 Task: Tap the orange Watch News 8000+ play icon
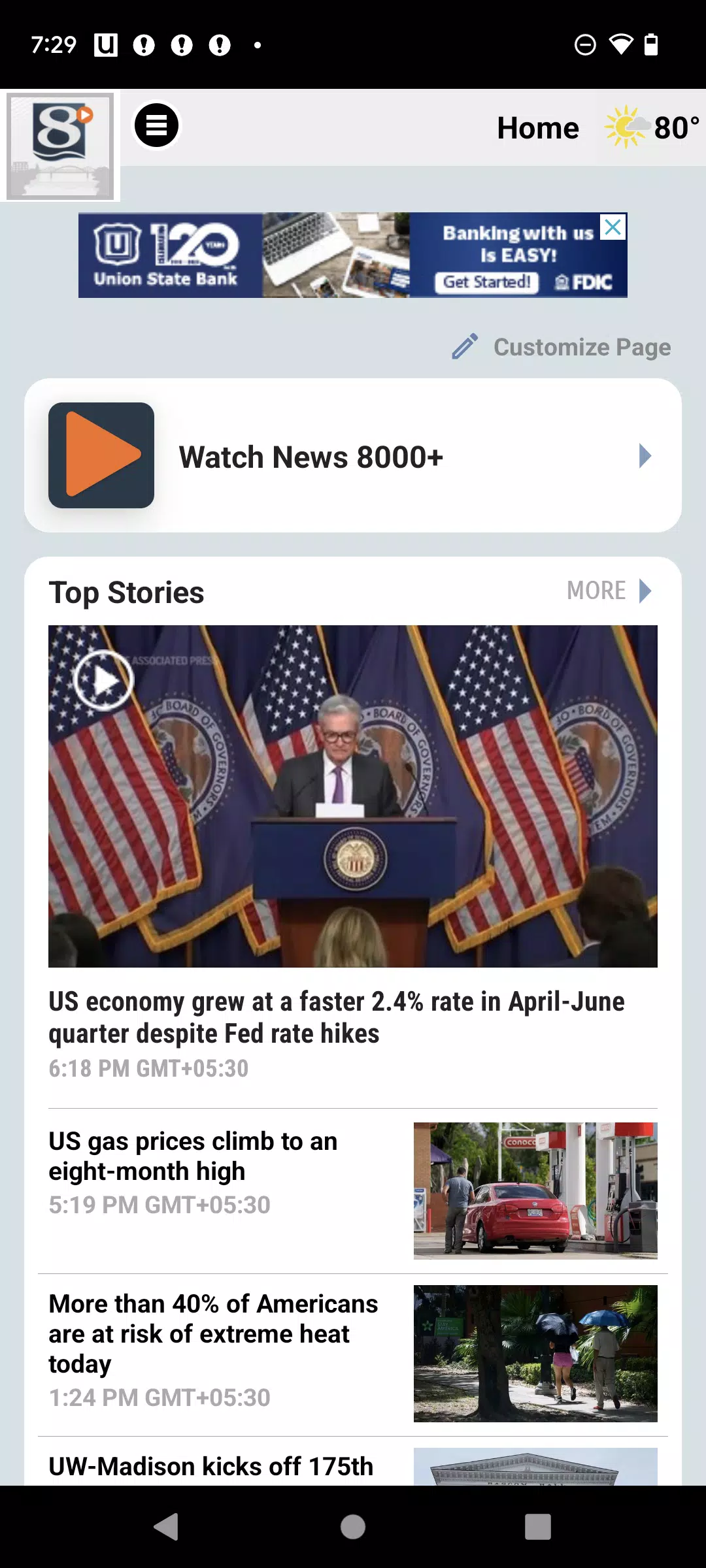(x=101, y=455)
